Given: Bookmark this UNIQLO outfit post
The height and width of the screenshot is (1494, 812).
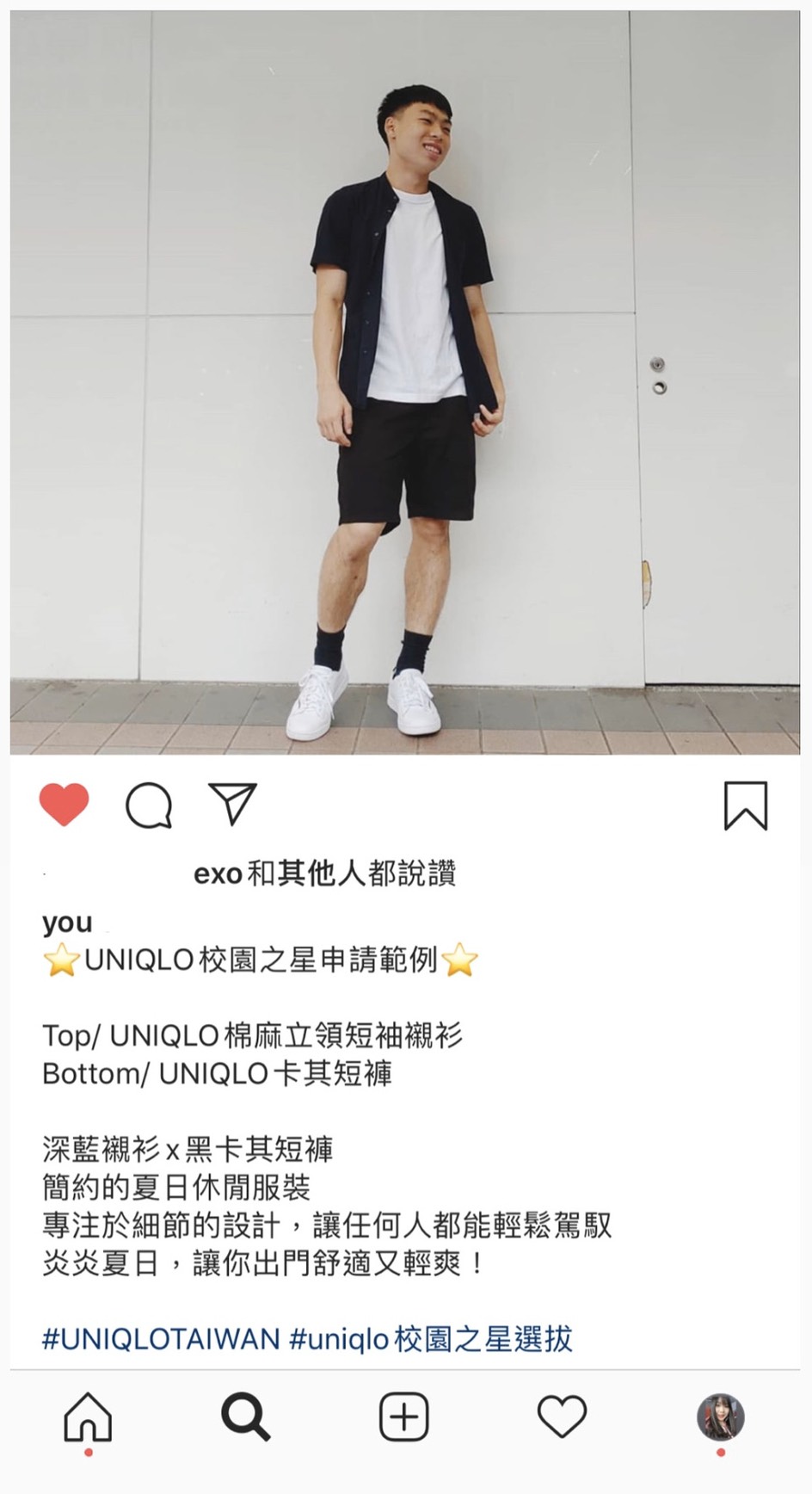Looking at the screenshot, I should point(745,806).
